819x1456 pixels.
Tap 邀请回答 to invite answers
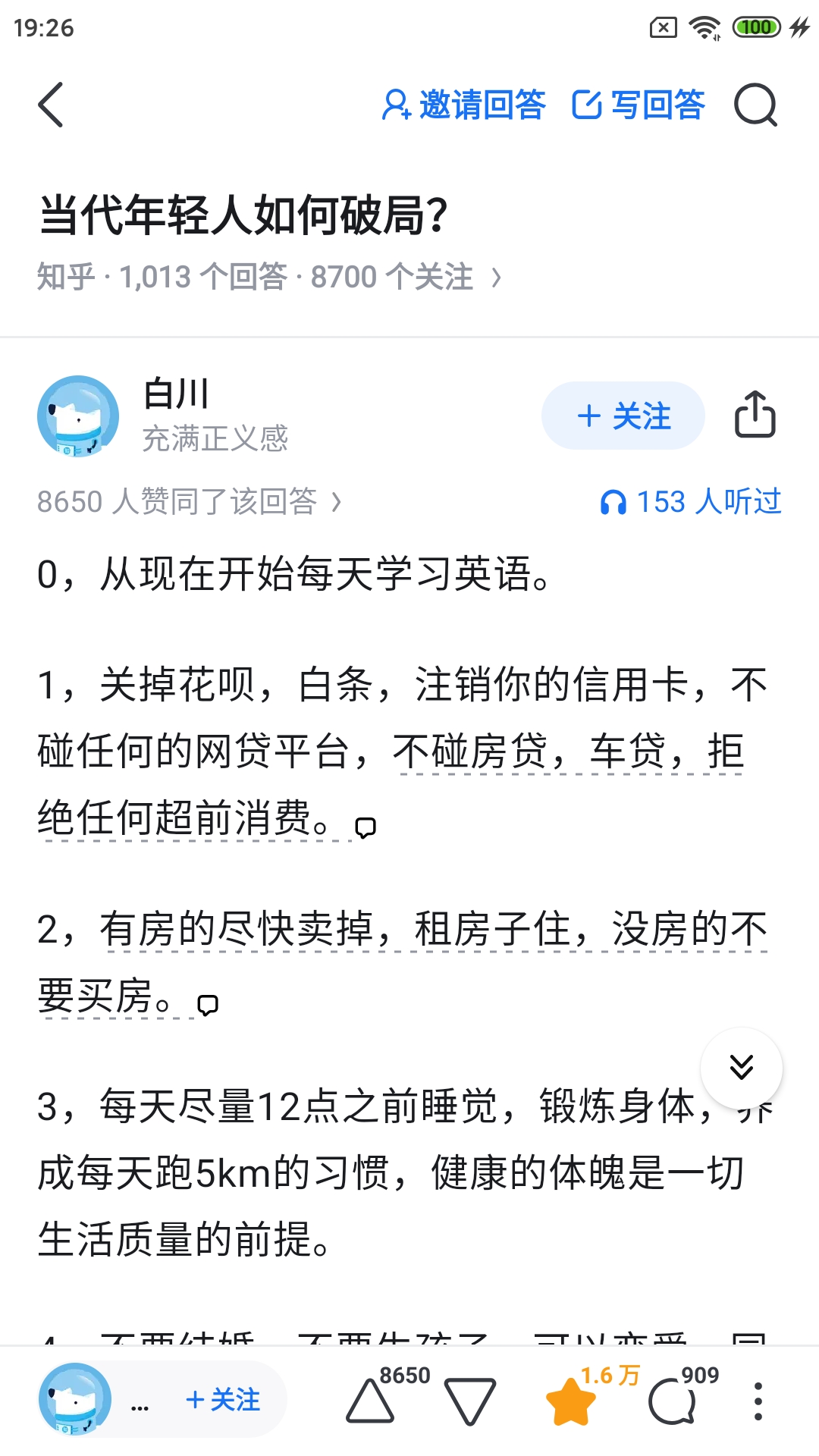click(x=463, y=105)
